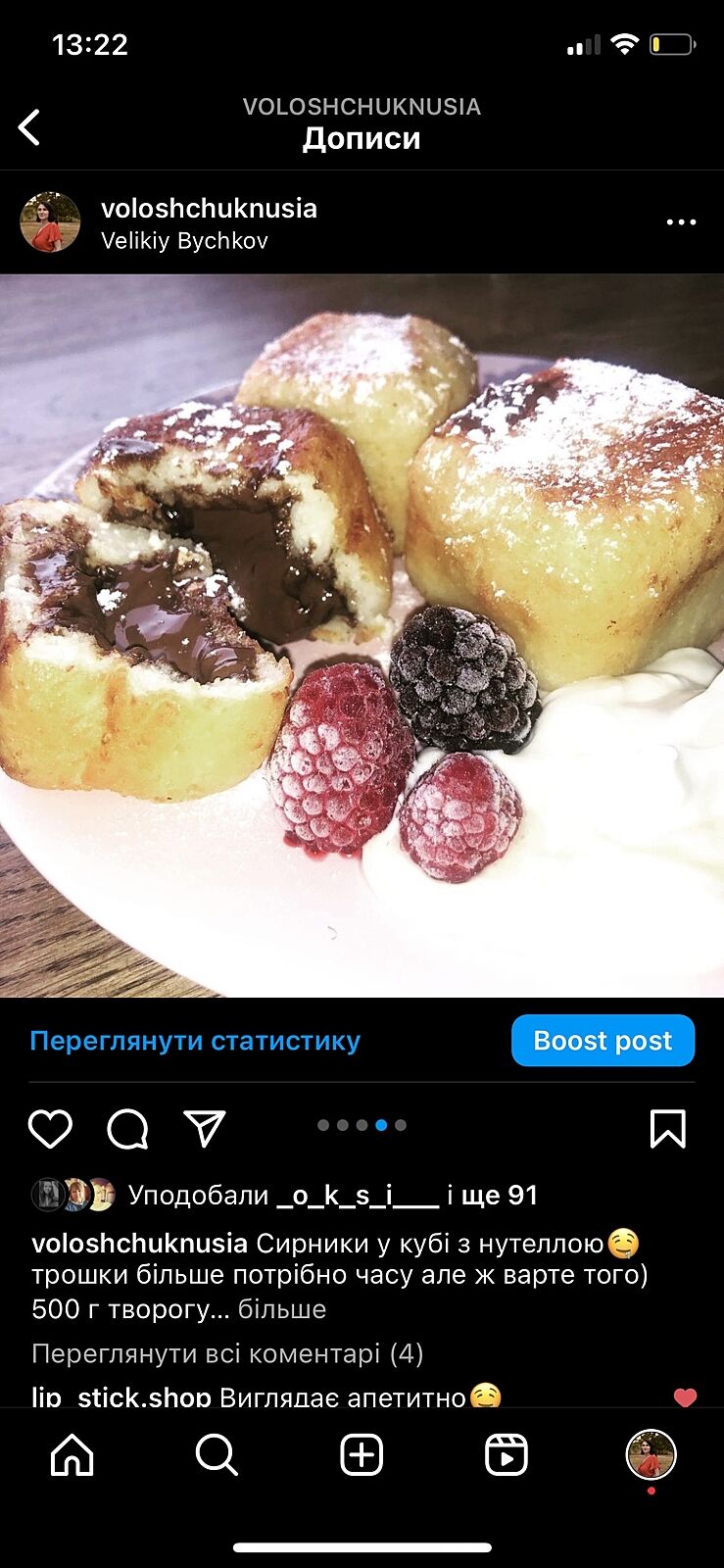Tap the Boost post button
Image resolution: width=724 pixels, height=1568 pixels.
point(603,1041)
